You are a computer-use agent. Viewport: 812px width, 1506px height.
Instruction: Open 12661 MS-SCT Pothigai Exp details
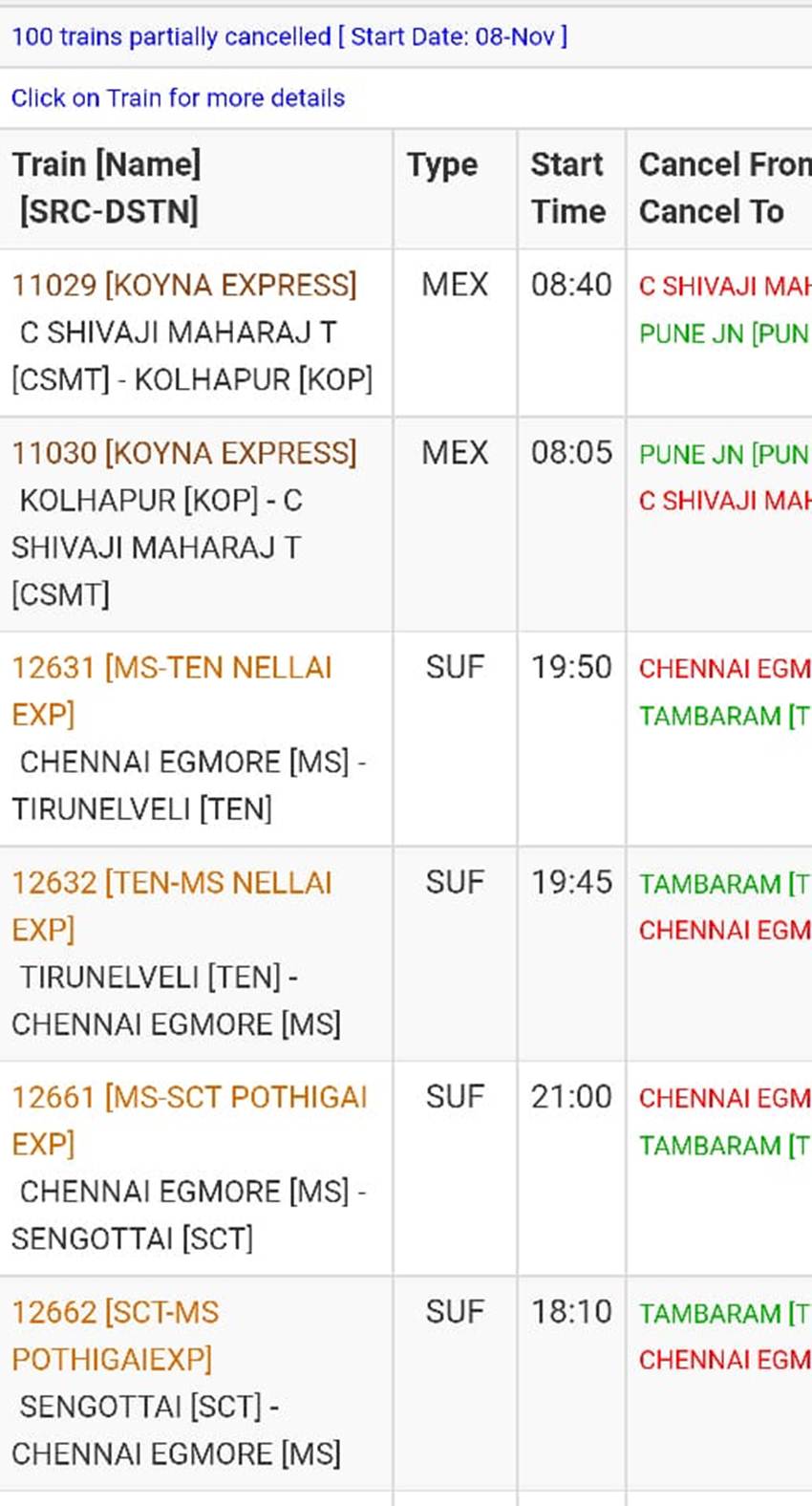click(189, 1097)
